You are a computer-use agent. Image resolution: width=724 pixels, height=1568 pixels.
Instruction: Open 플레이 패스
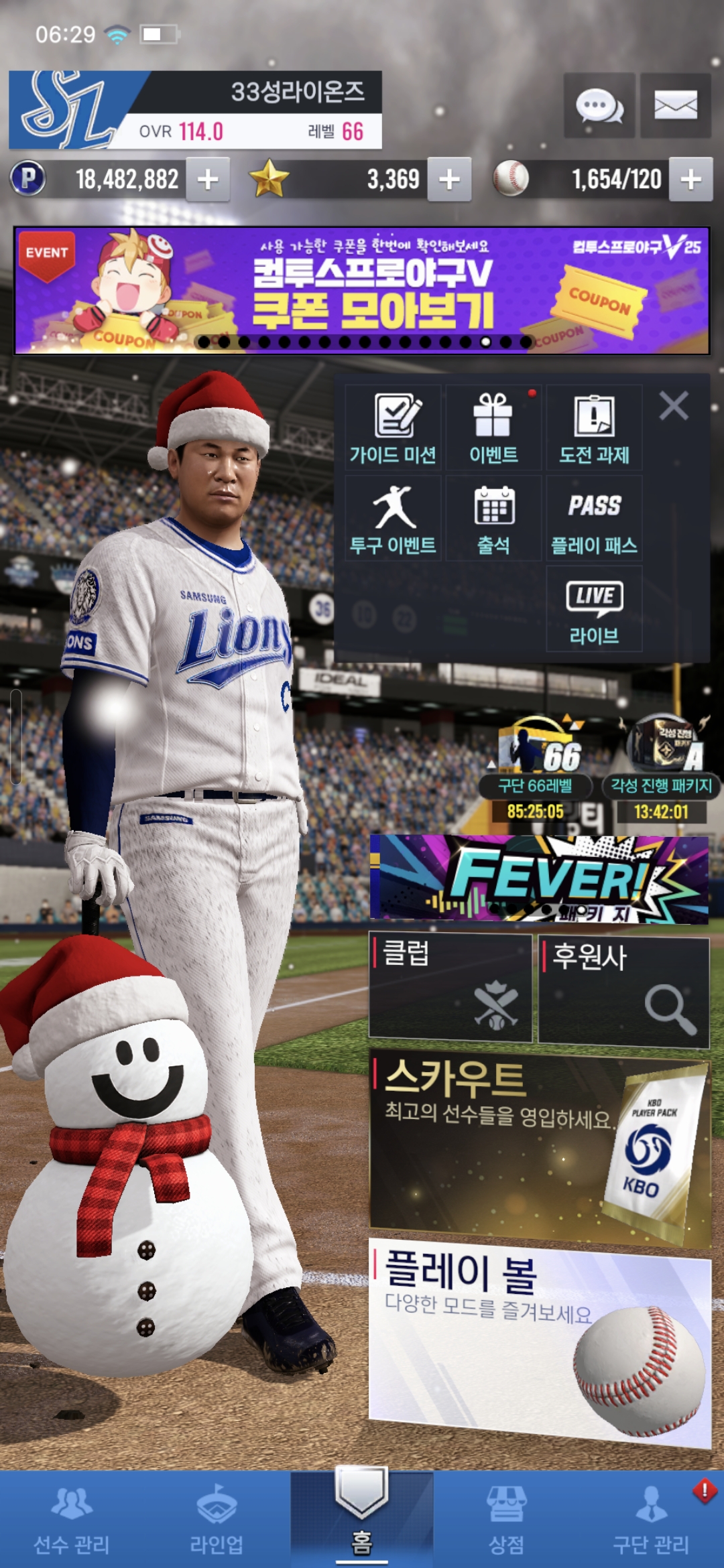click(x=594, y=518)
